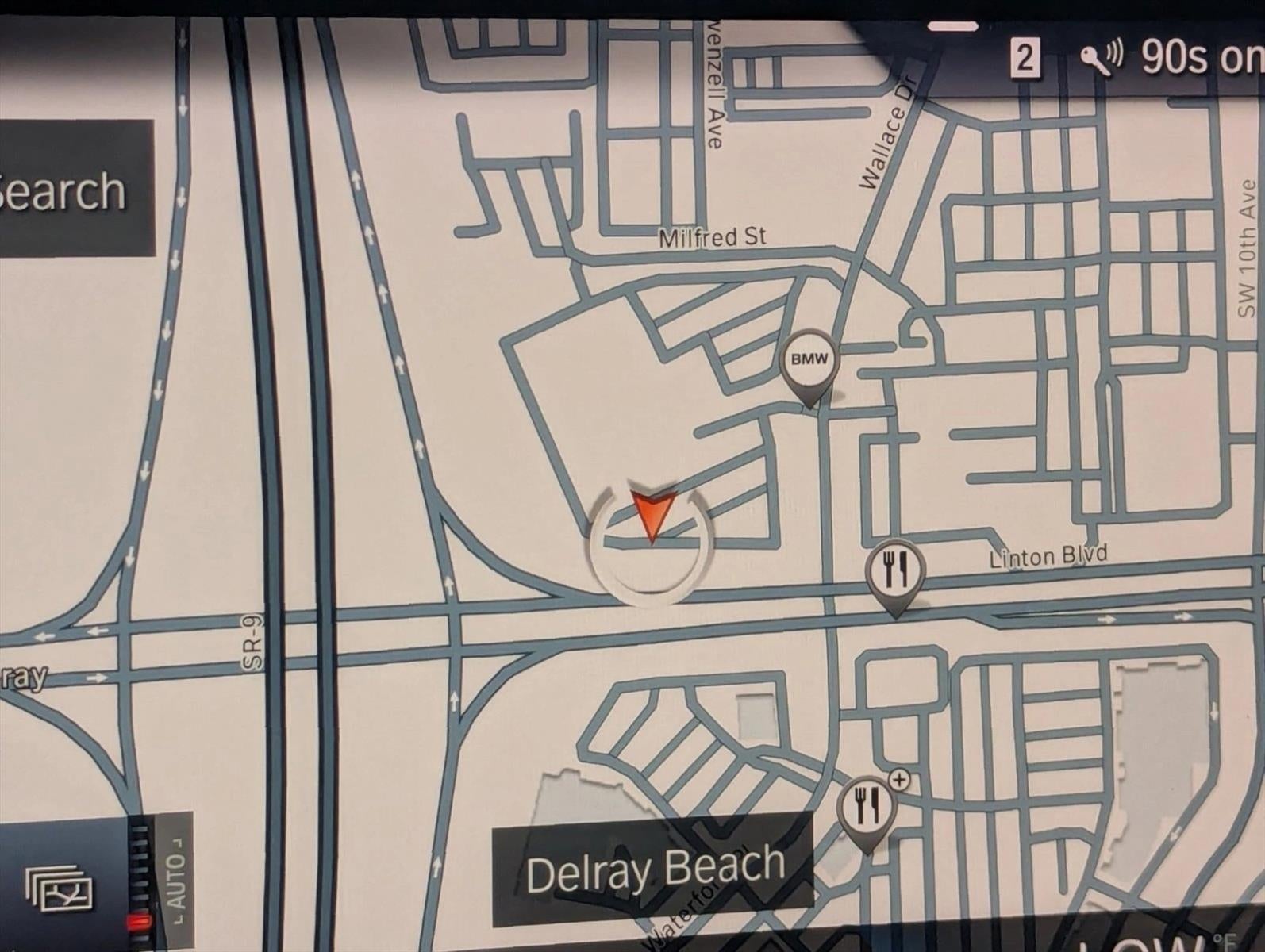Tap the red current-position arrow
Screen dimensions: 1265x952
pos(653,512)
